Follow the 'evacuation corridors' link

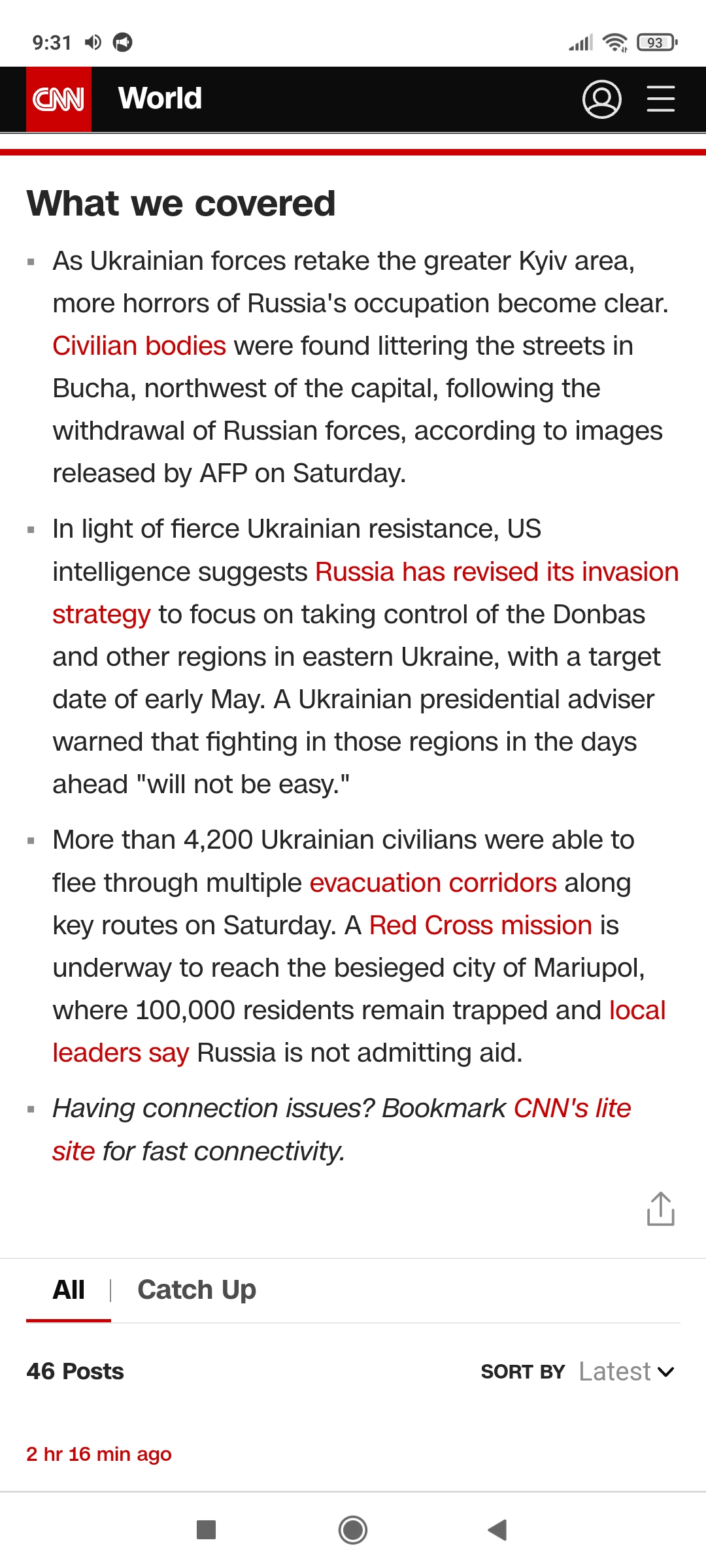(433, 883)
